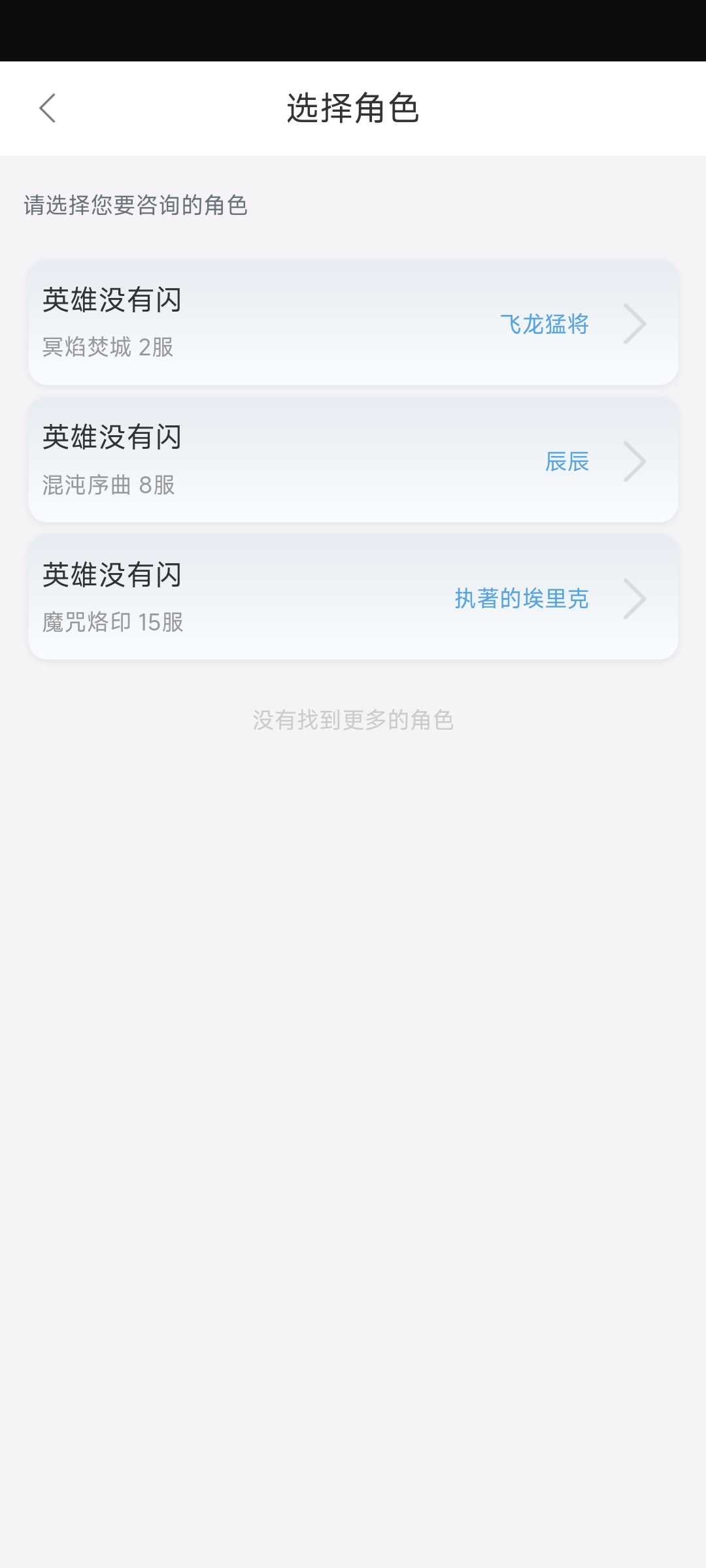
Task: Go back from the 选择角色 page
Action: click(47, 108)
